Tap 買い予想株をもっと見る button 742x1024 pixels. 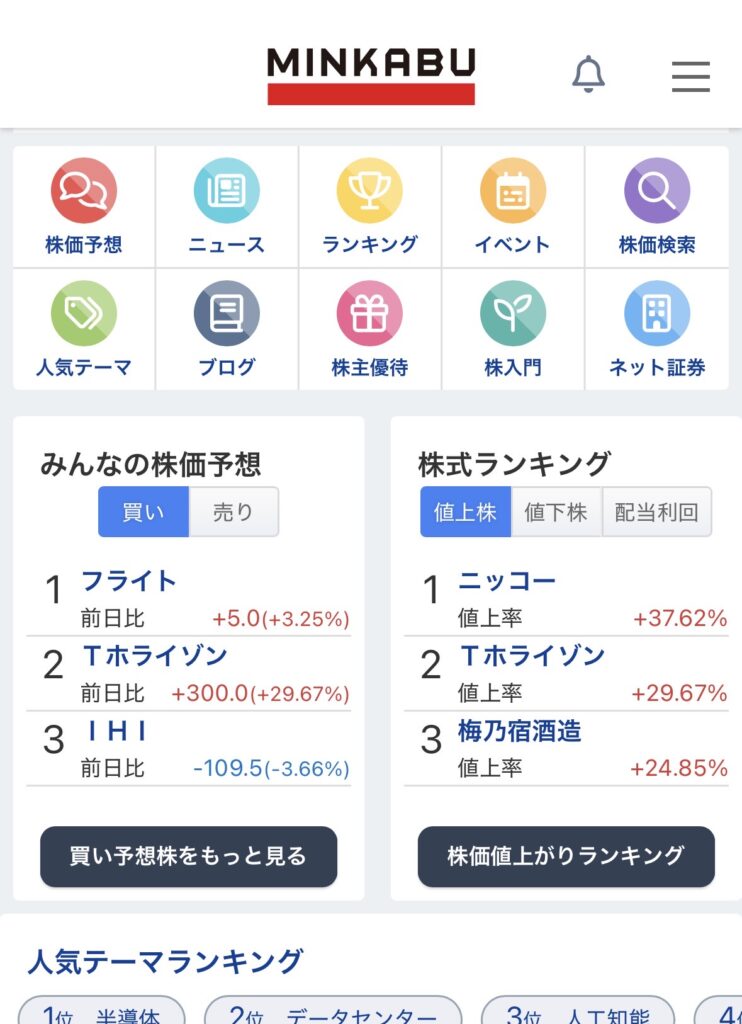click(188, 856)
